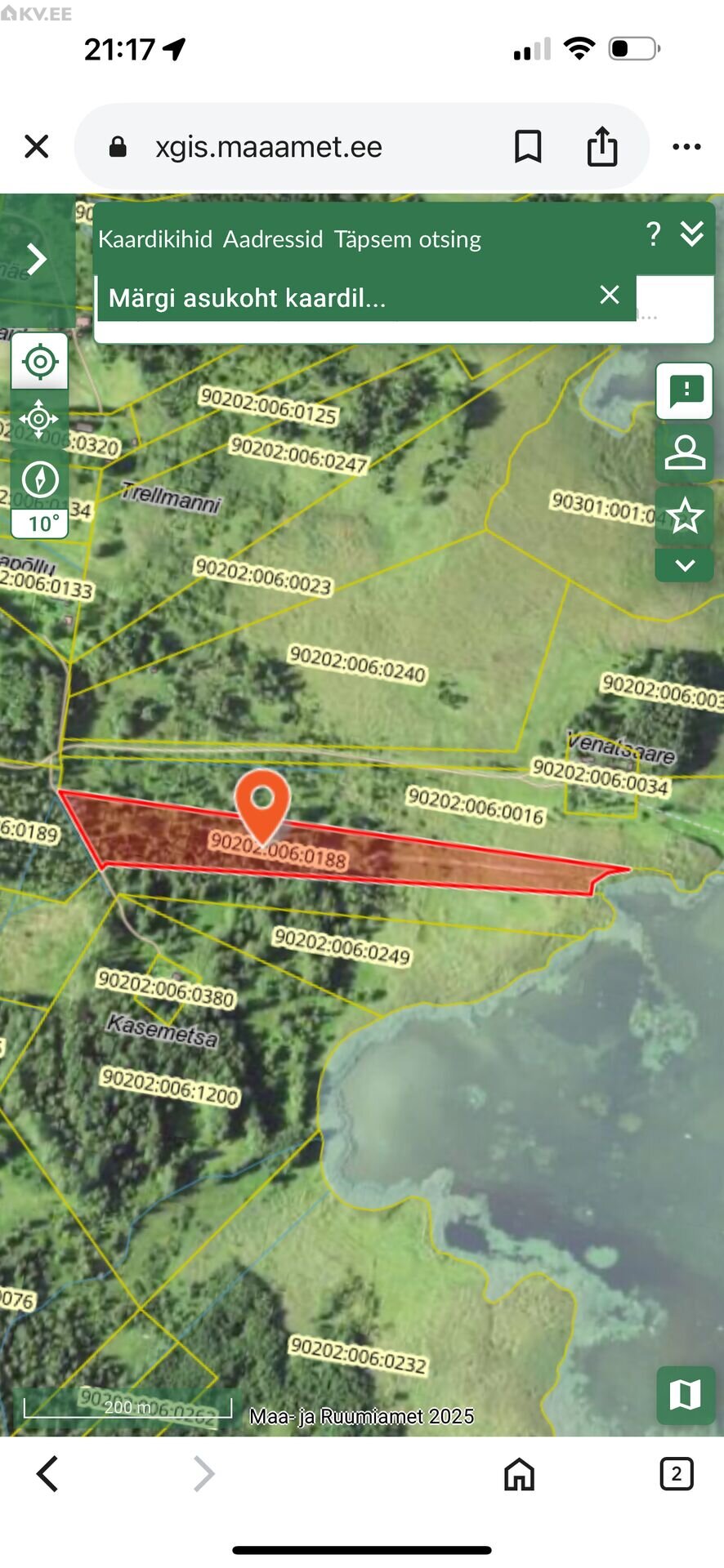Dismiss the Märgi asukoht kaardil banner
Viewport: 724px width, 1568px height.
[610, 295]
